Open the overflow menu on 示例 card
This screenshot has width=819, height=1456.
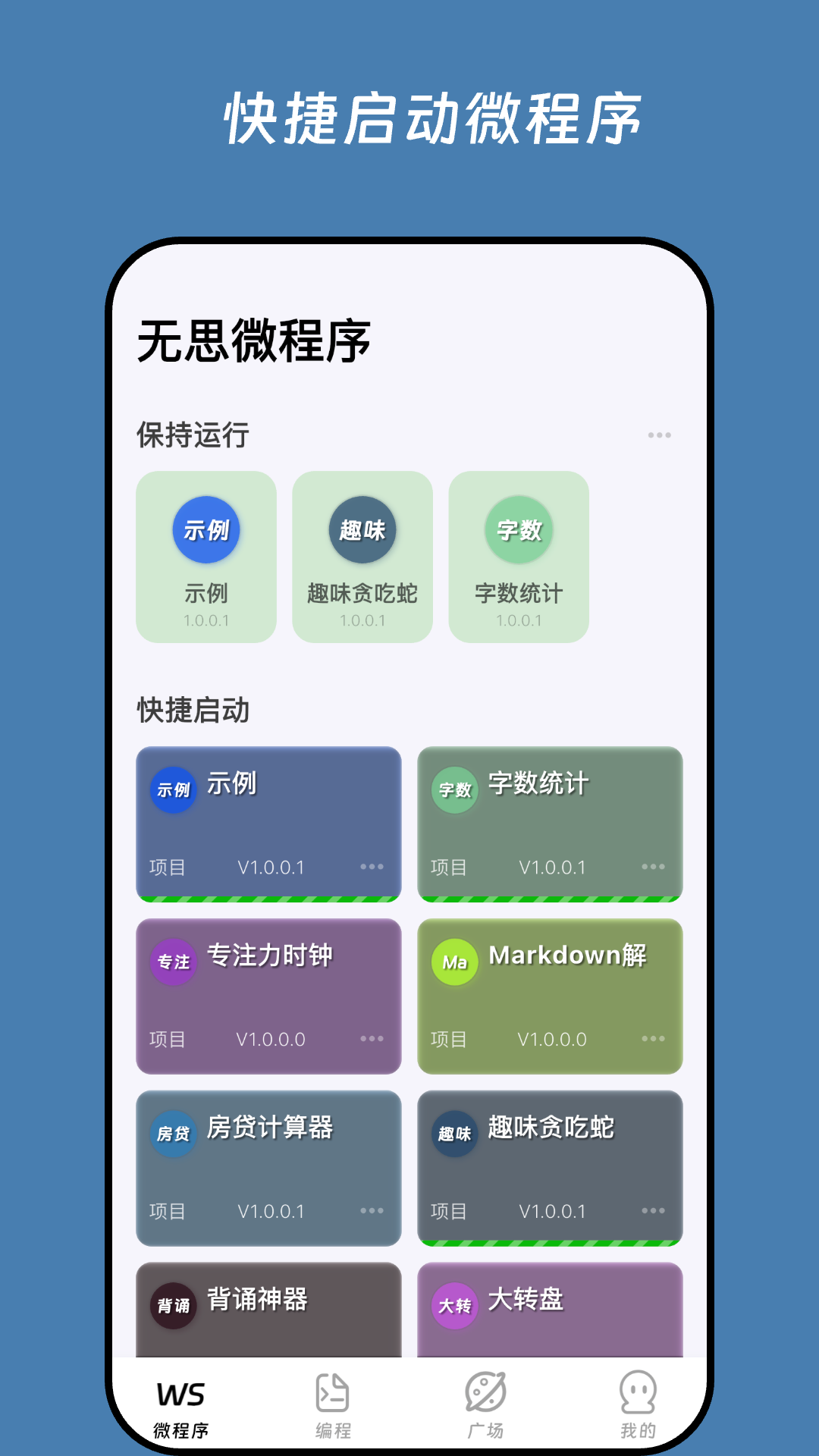point(371,868)
